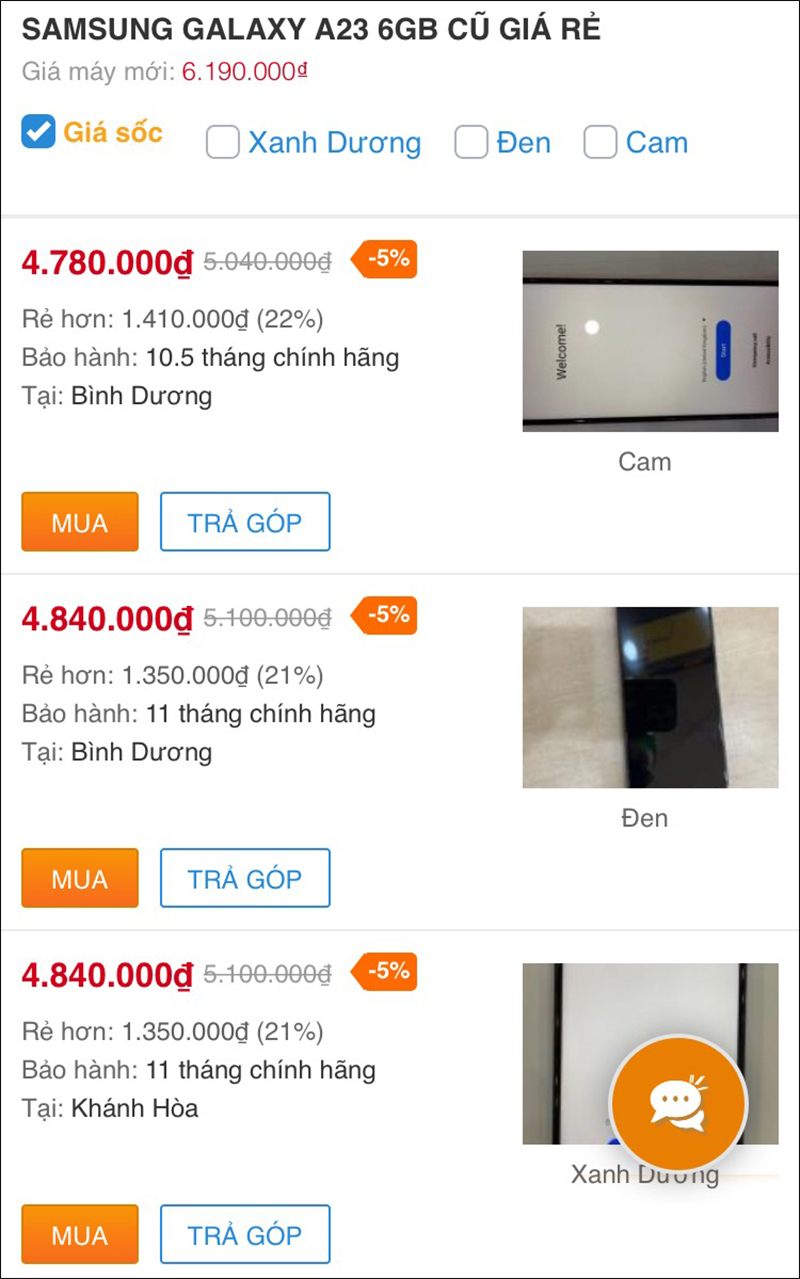Open the Cam phone photo
Screen dimensions: 800x1279
point(650,341)
